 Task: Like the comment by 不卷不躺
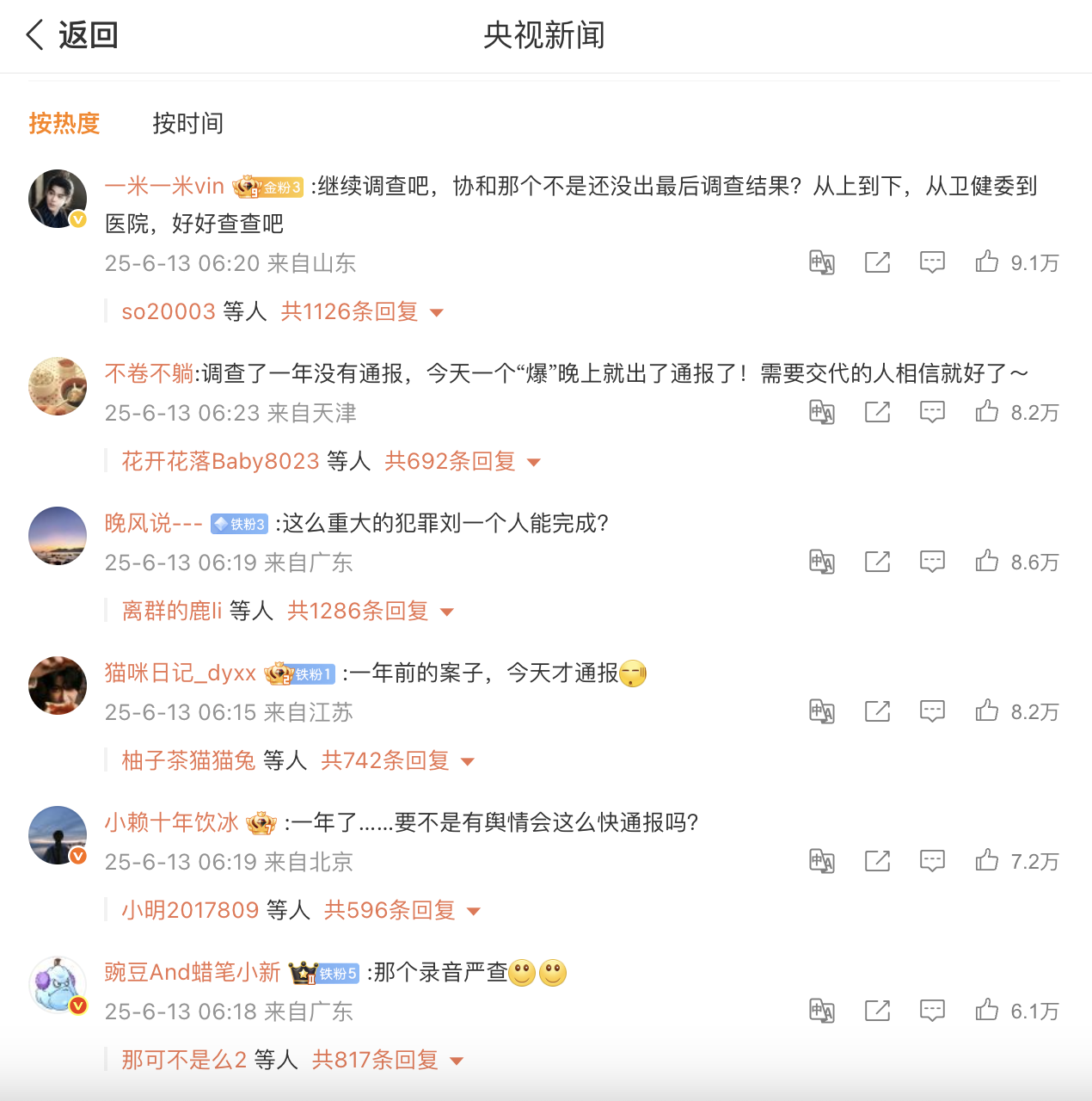tap(987, 412)
